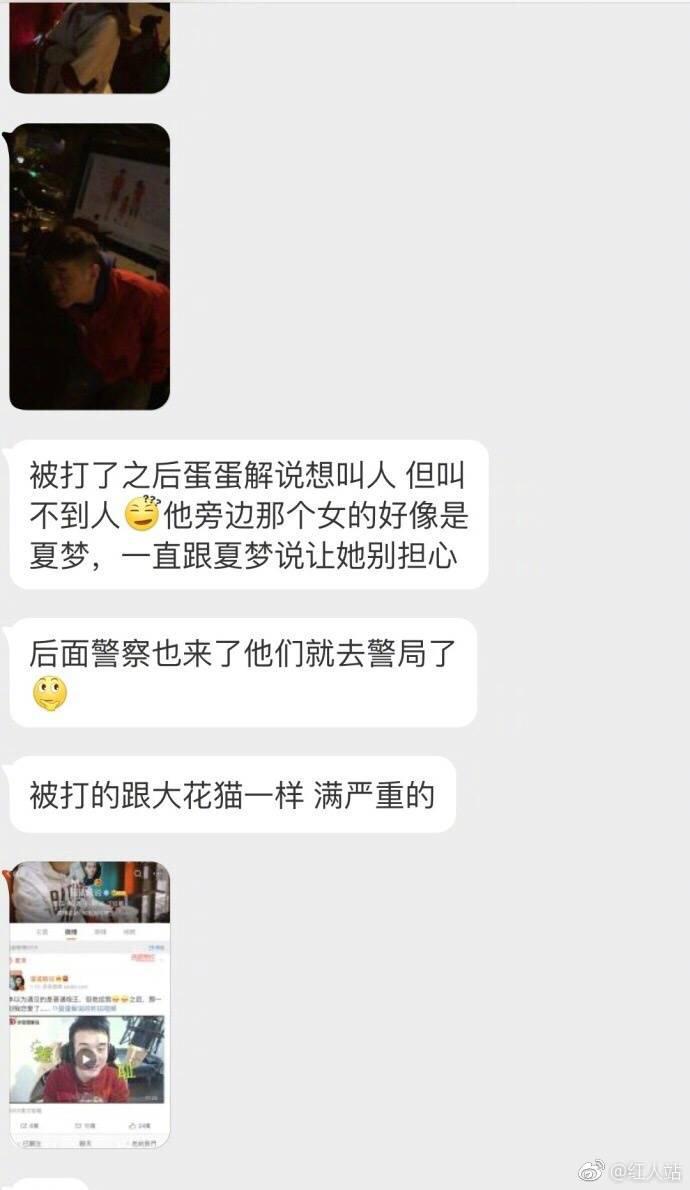The image size is (690, 1190).
Task: Open the partially visible photo at top
Action: 90,47
